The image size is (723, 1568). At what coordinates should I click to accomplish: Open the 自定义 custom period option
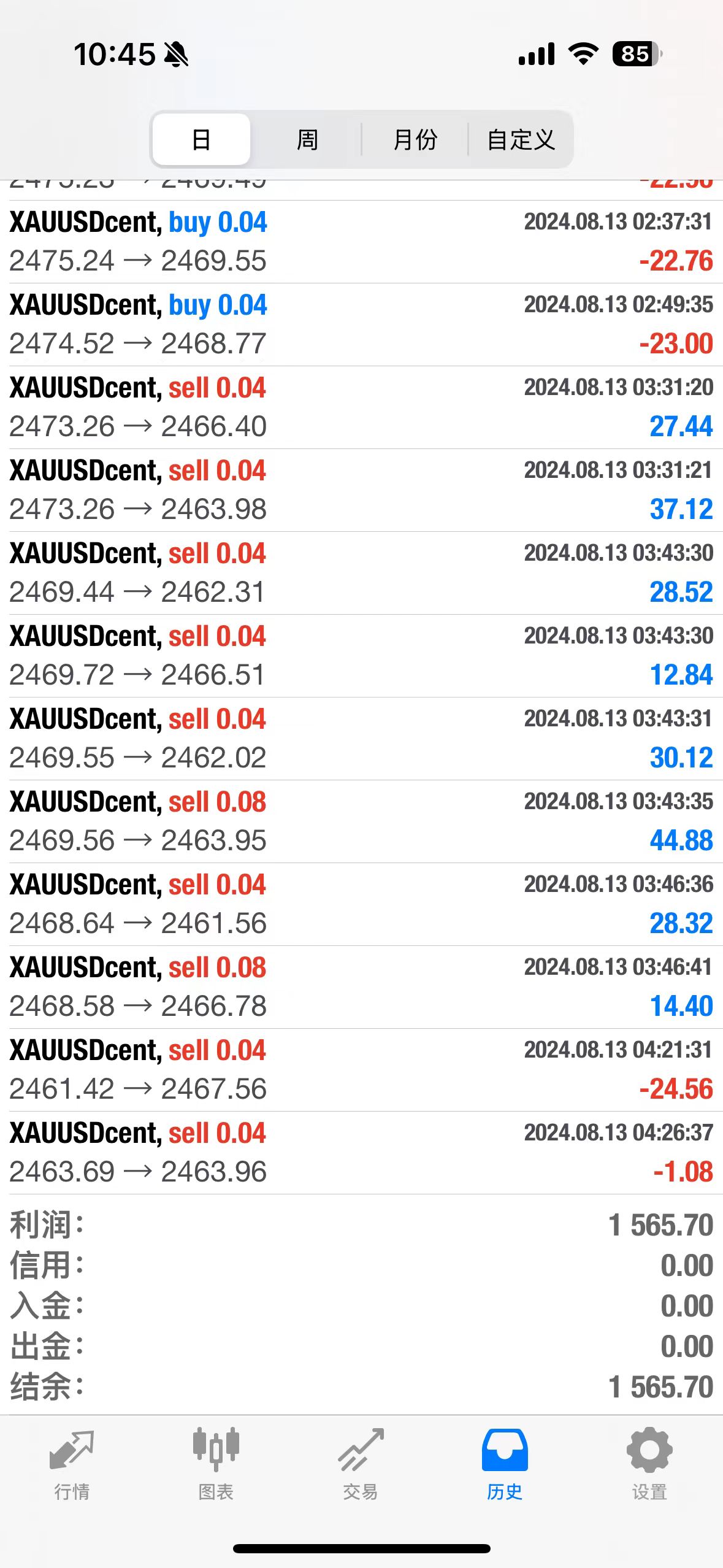click(x=521, y=139)
